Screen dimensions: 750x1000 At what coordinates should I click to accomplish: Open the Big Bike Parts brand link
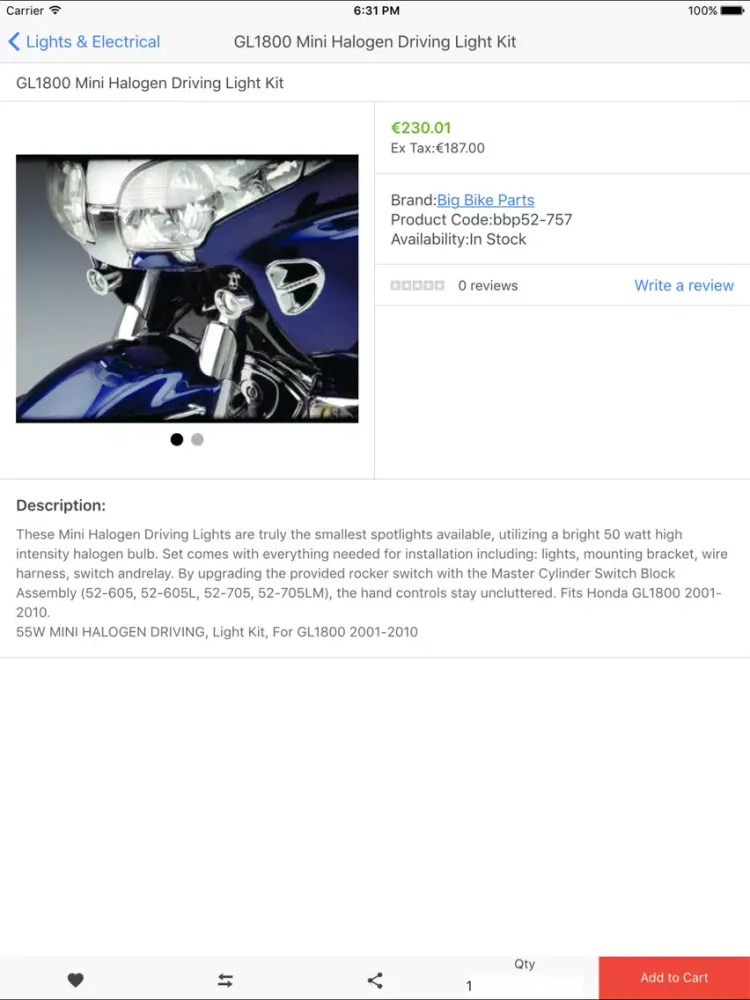[485, 200]
